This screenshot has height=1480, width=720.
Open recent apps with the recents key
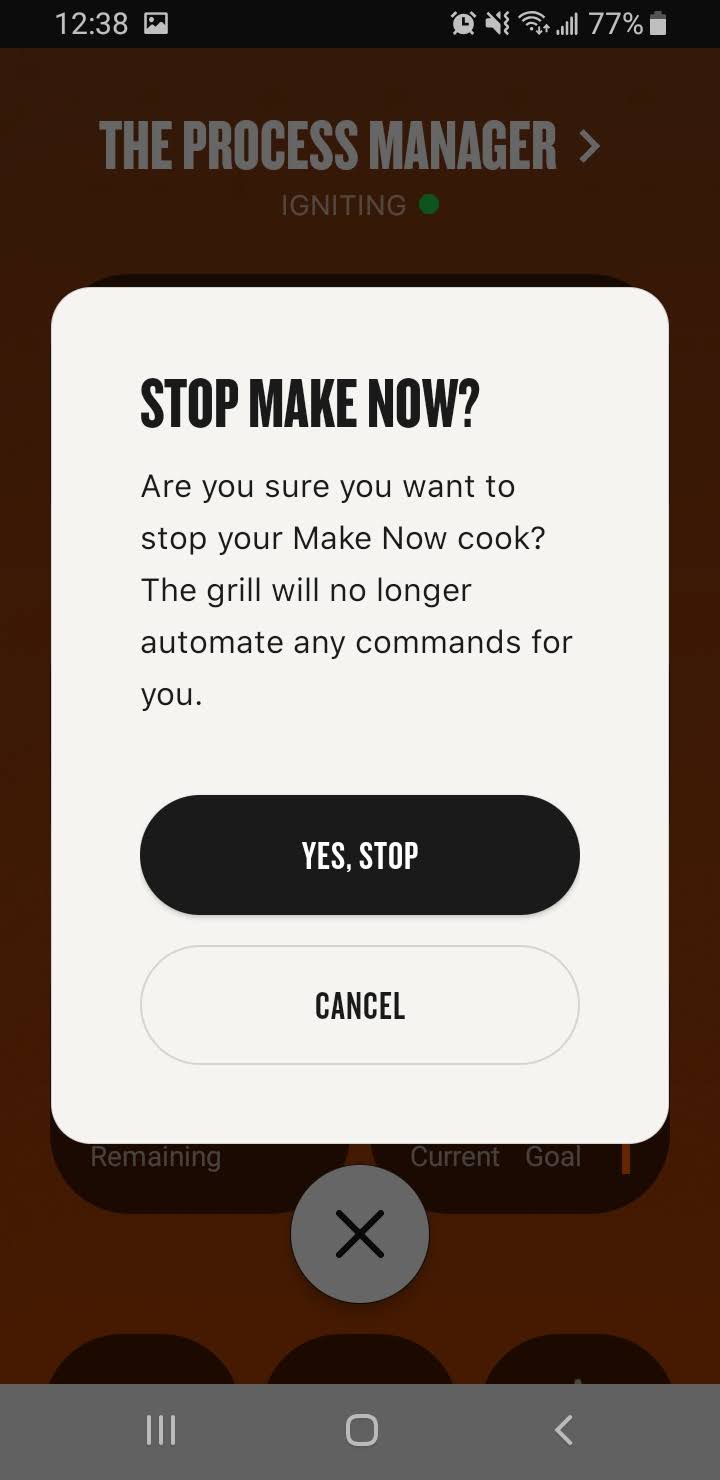pyautogui.click(x=160, y=1429)
